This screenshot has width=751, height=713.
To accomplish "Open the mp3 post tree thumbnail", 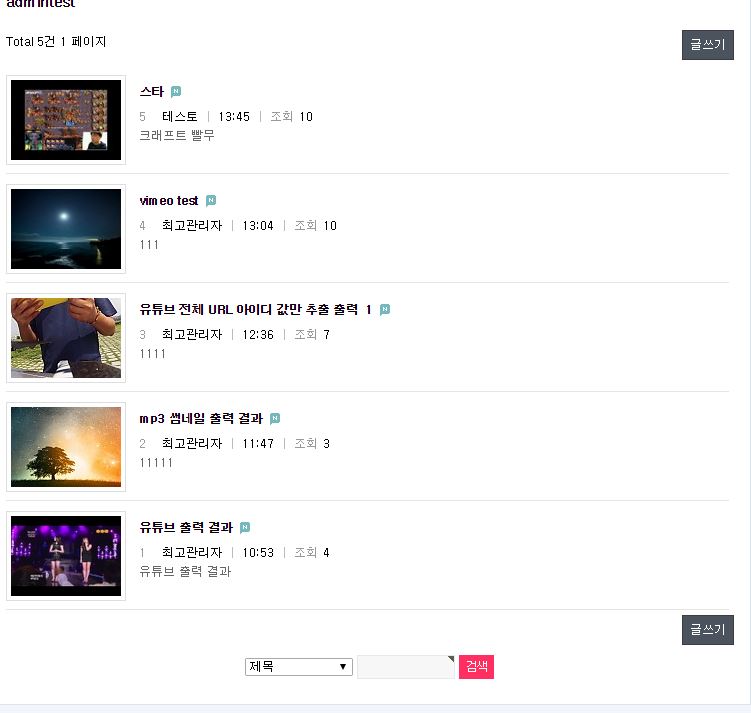I will [x=66, y=447].
